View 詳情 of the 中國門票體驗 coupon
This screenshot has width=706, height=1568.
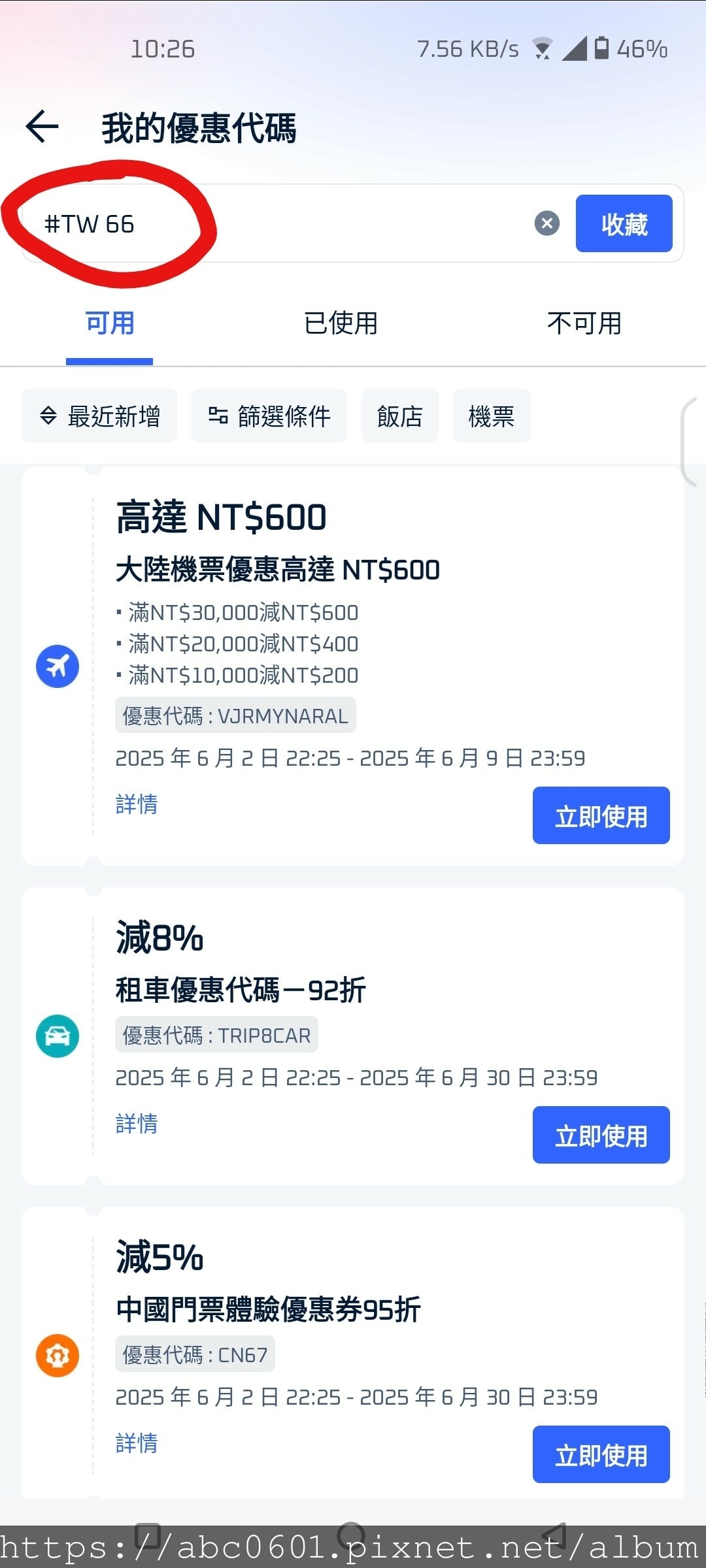[x=137, y=1443]
